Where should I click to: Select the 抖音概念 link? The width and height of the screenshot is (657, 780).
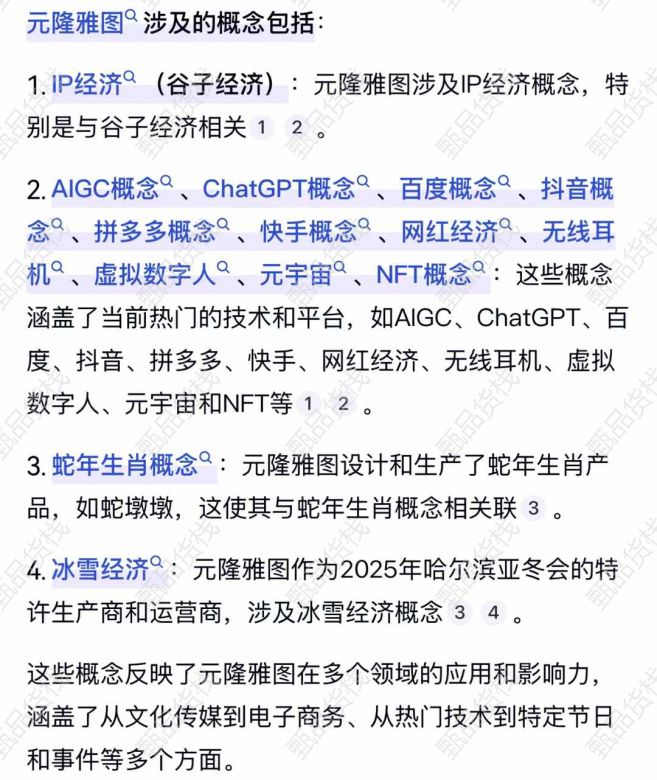[577, 189]
